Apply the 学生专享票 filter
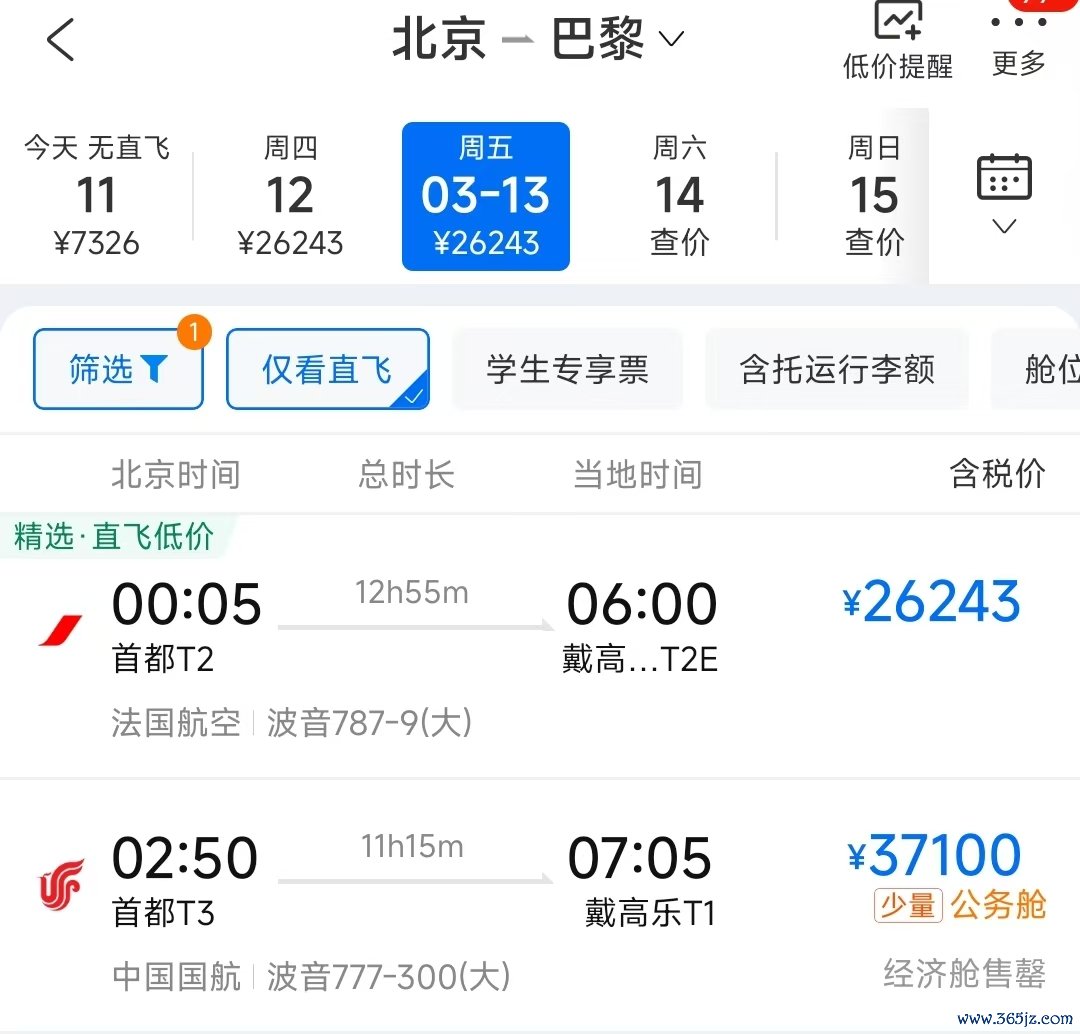1080x1034 pixels. (567, 369)
